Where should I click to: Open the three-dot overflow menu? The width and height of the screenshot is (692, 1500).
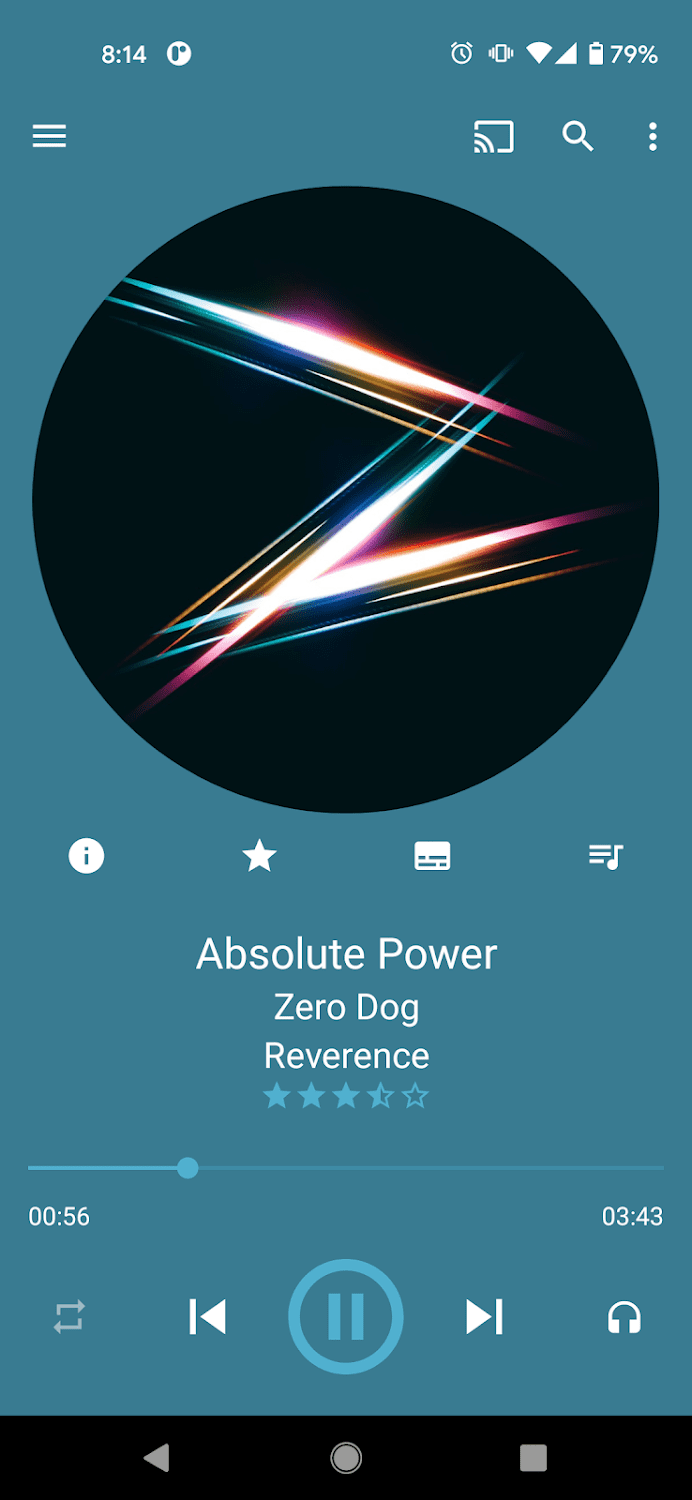point(652,136)
